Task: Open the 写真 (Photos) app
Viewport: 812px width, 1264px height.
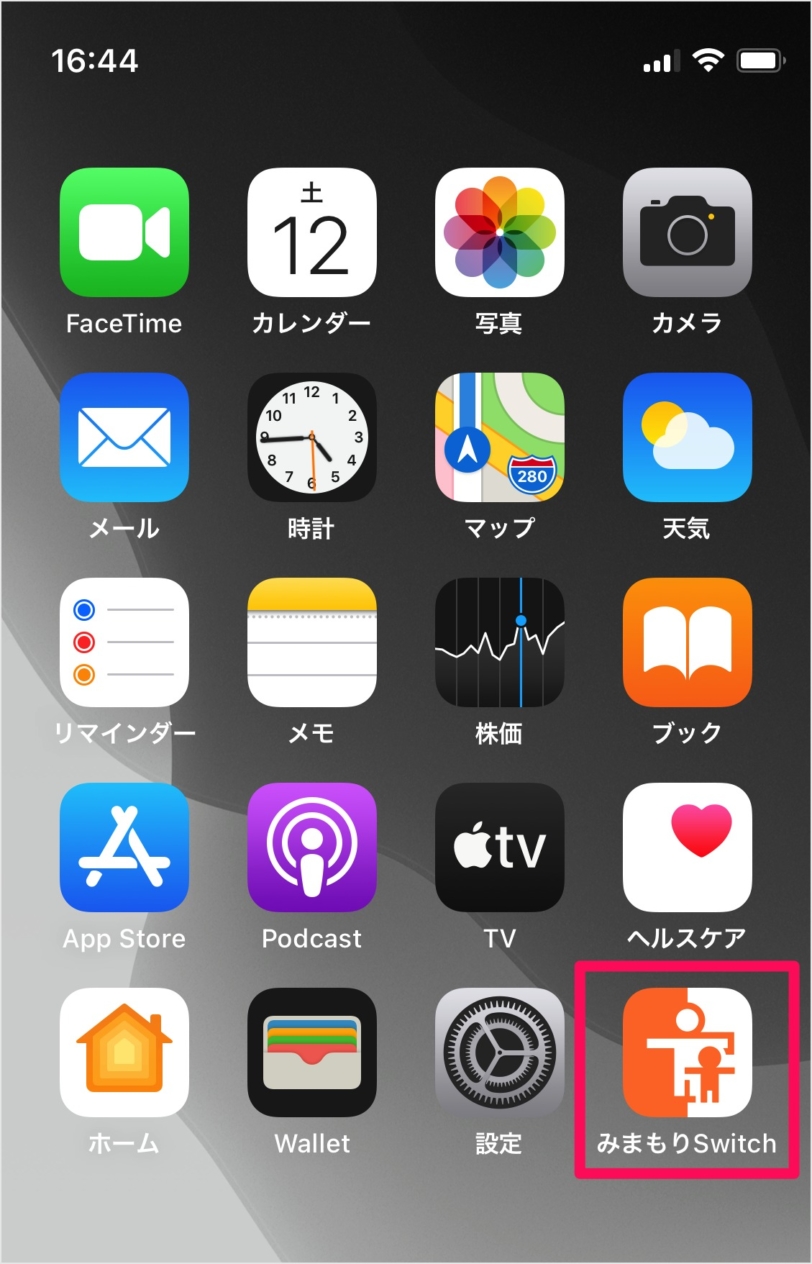Action: click(499, 232)
